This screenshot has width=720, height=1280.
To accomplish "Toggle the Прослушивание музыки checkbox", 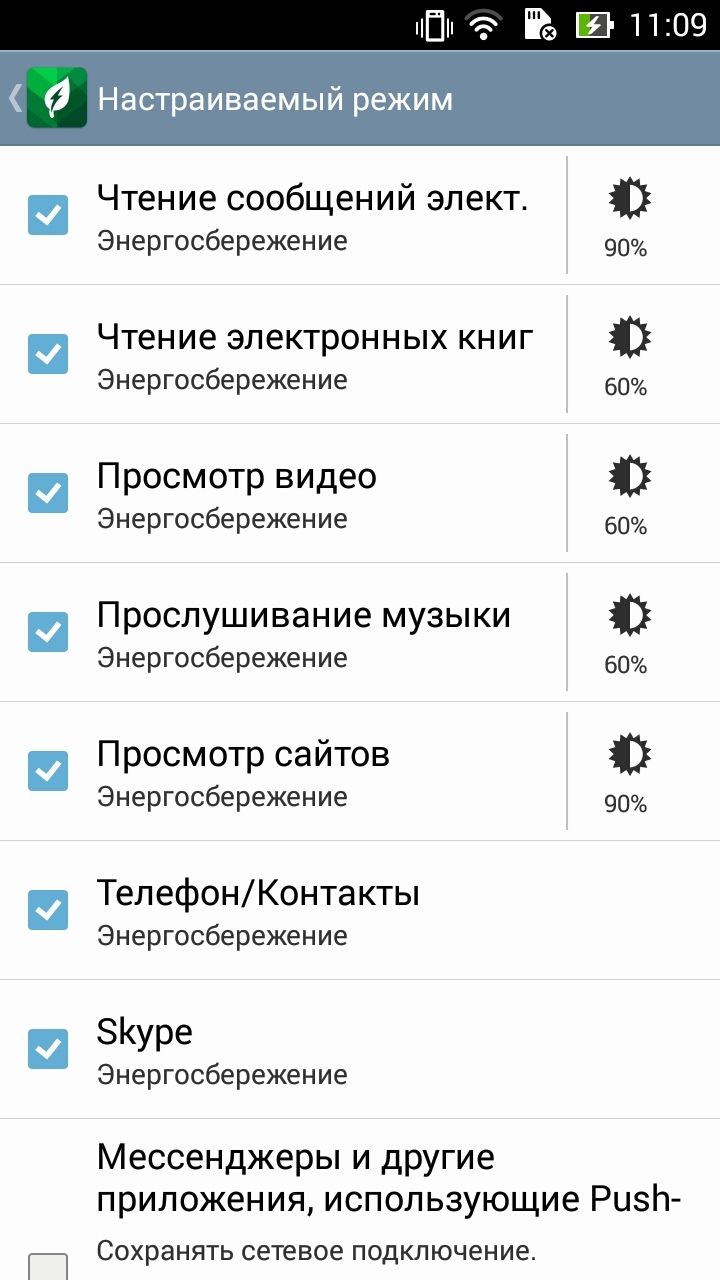I will click(48, 632).
